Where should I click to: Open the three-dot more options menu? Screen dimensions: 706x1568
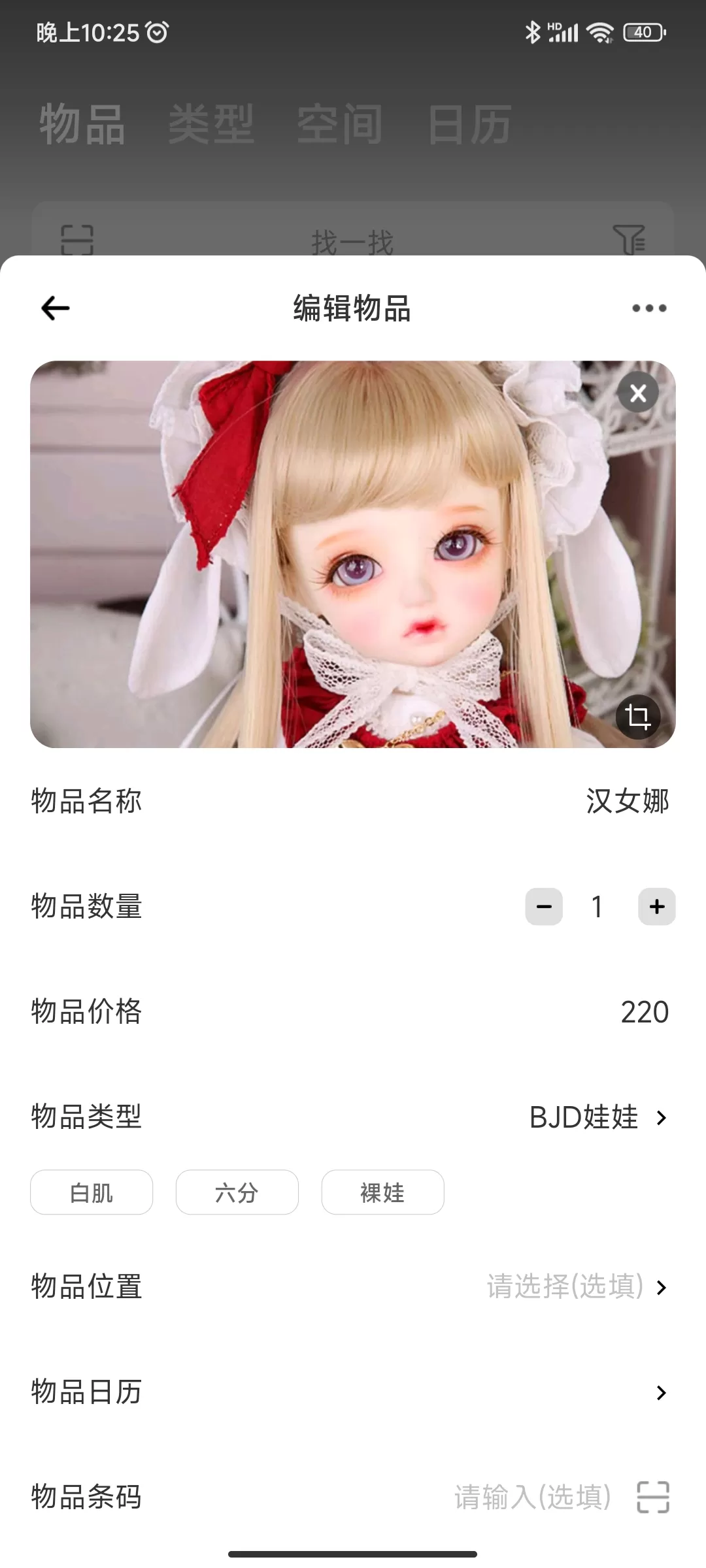pyautogui.click(x=649, y=307)
